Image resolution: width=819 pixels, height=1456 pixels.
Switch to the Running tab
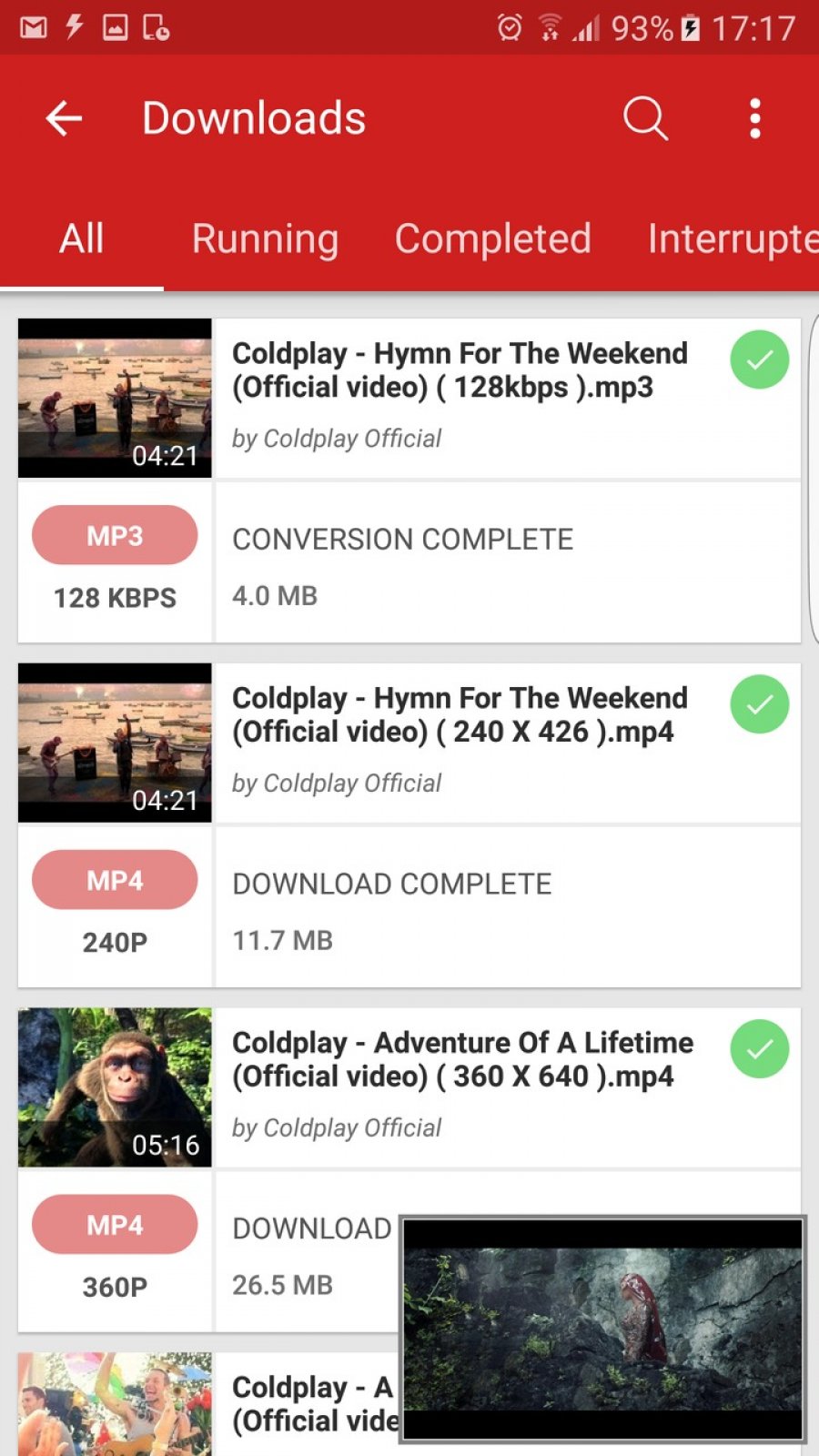click(265, 238)
